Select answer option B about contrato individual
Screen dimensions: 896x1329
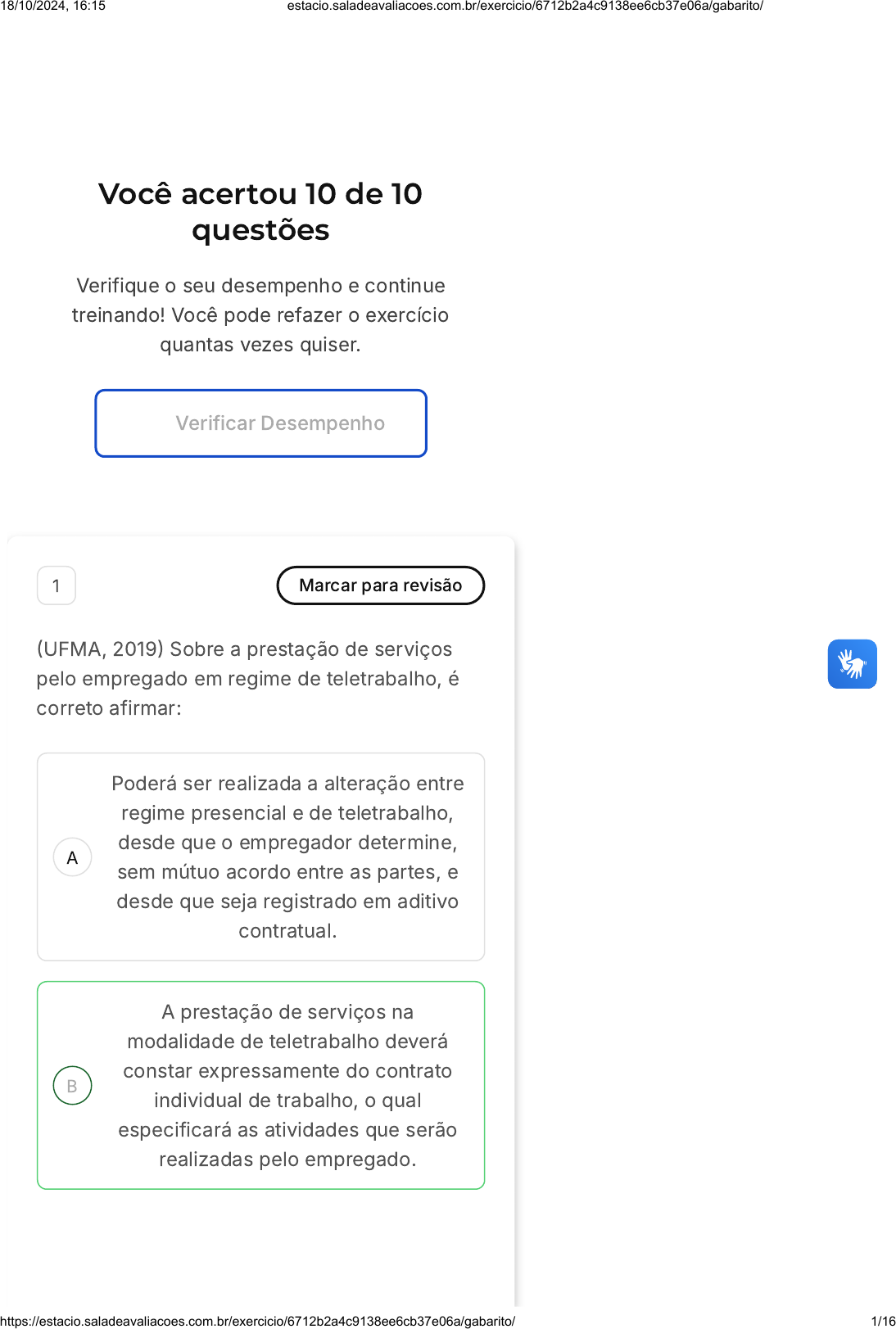[260, 1085]
